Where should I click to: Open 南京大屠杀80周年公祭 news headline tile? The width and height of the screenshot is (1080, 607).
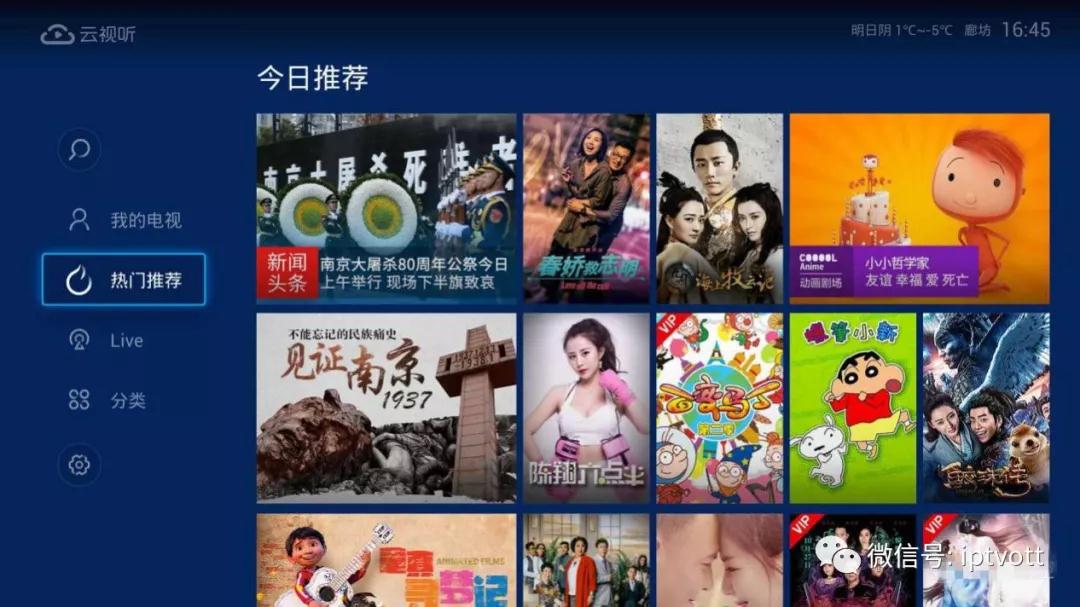point(386,208)
